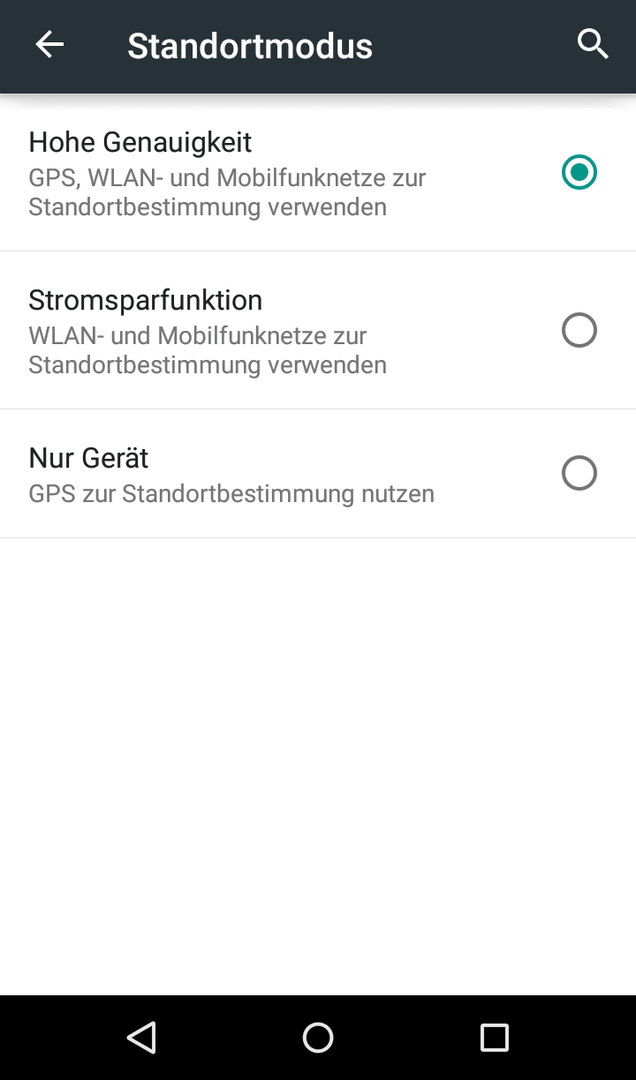The width and height of the screenshot is (636, 1080).
Task: Open the search magnifier icon
Action: coord(593,45)
